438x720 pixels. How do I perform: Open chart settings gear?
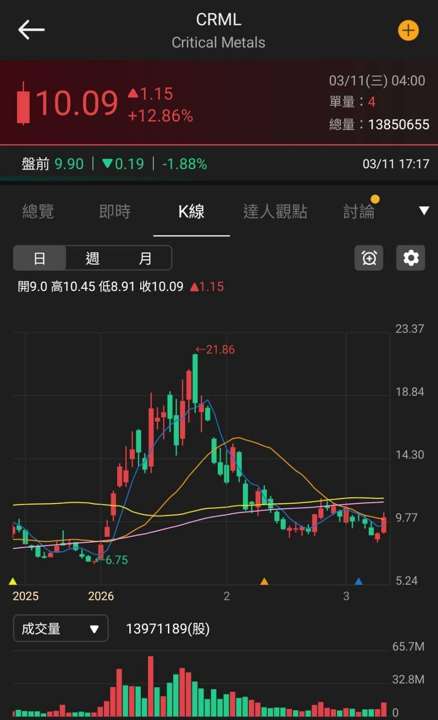pyautogui.click(x=410, y=258)
